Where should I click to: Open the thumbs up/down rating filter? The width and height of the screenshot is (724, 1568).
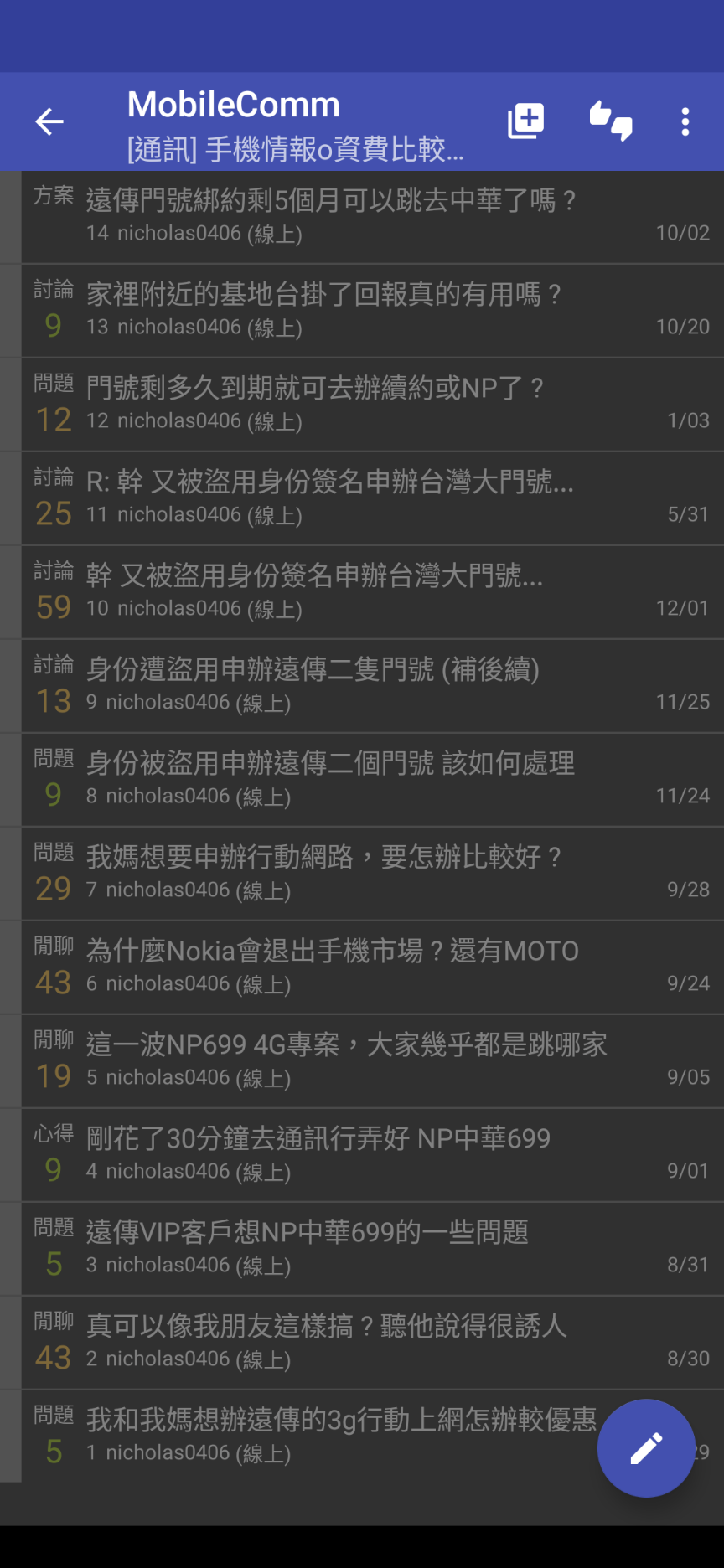pyautogui.click(x=611, y=122)
